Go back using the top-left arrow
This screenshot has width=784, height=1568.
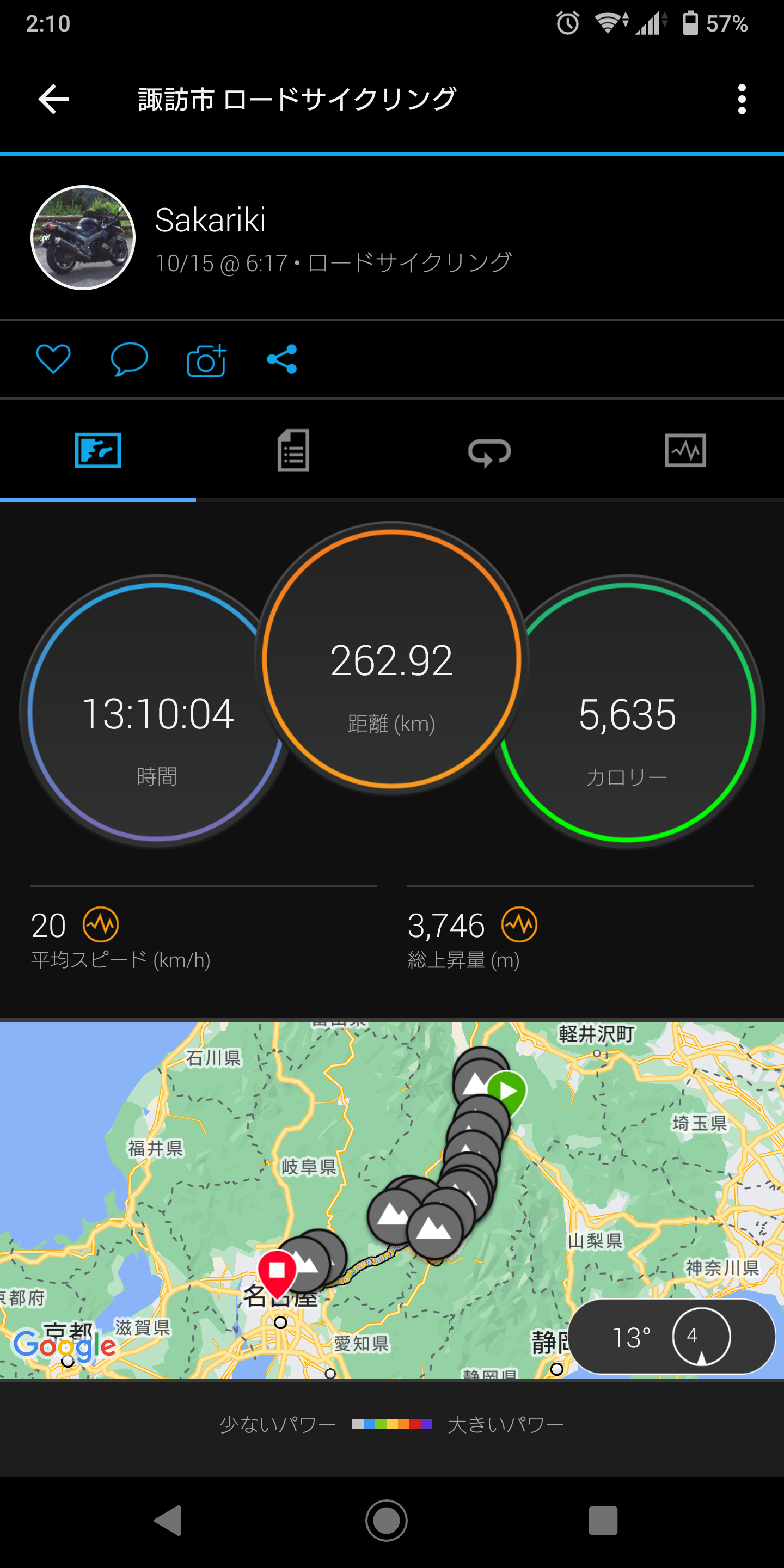pos(53,99)
